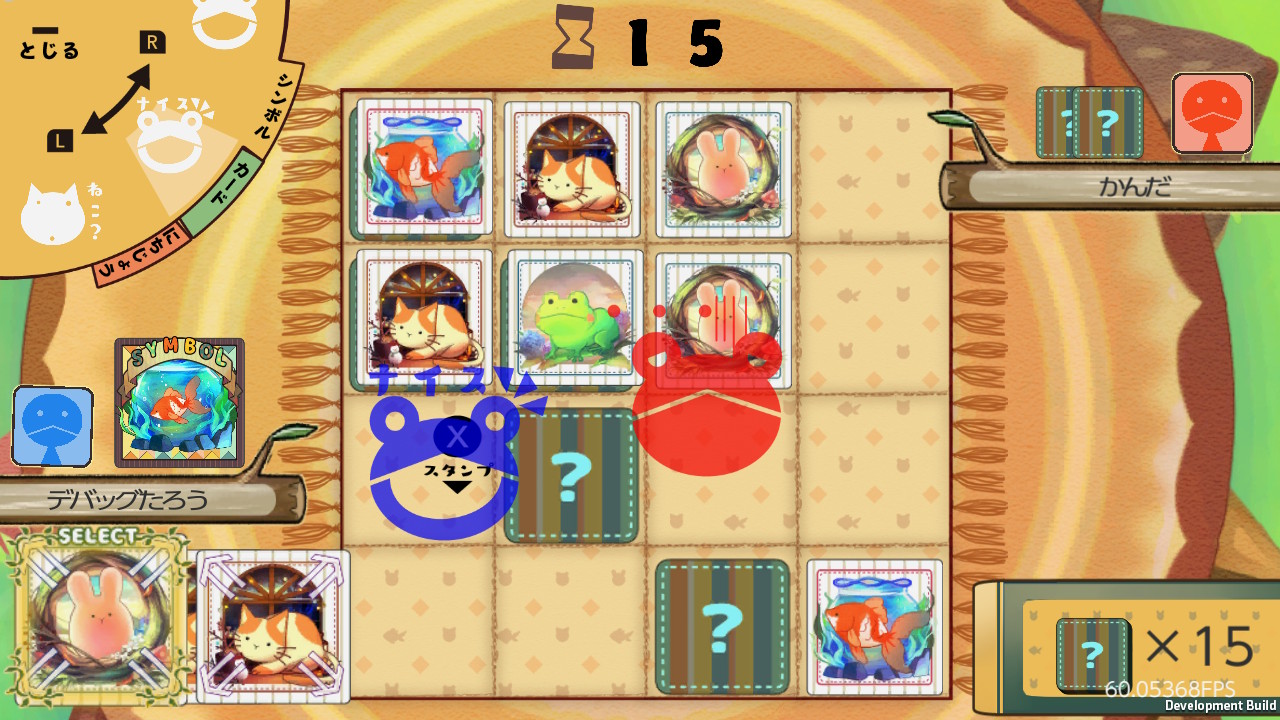Tap the face-down card beside the goldfish card

click(x=722, y=626)
